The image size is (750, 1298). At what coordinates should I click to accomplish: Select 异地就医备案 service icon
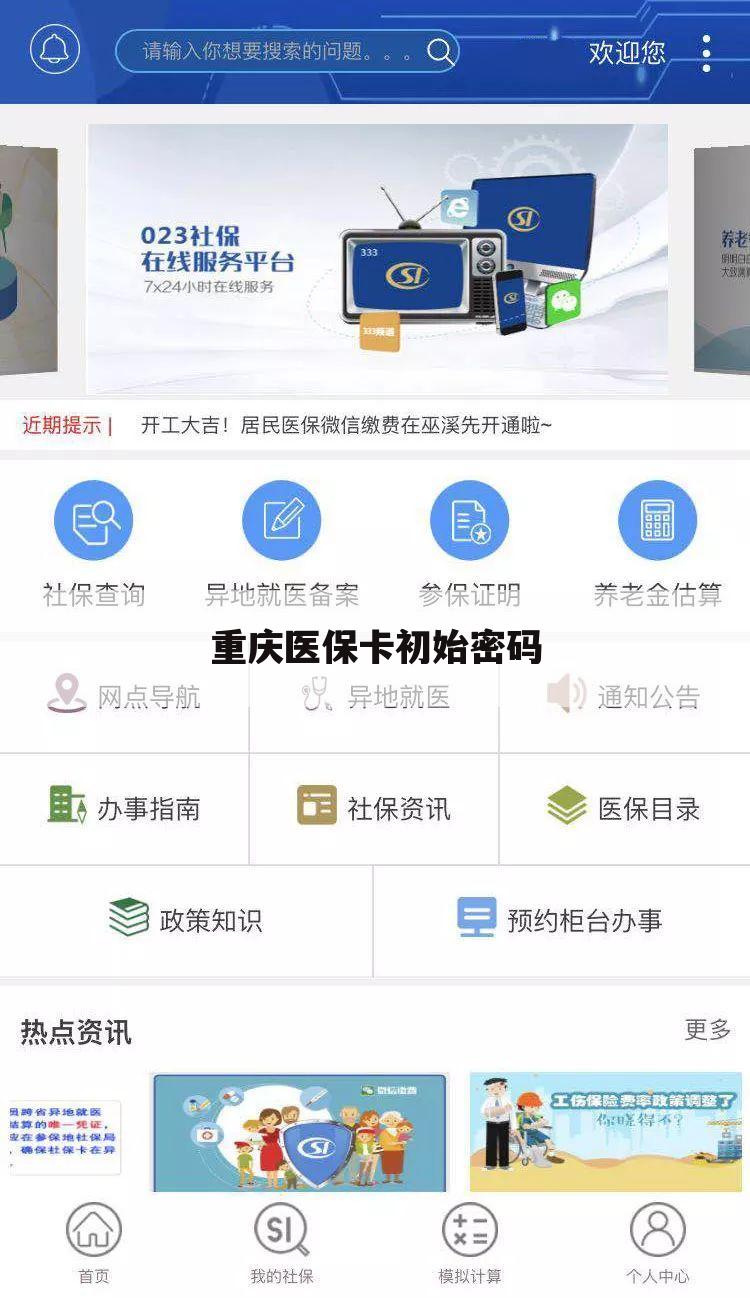click(x=281, y=519)
